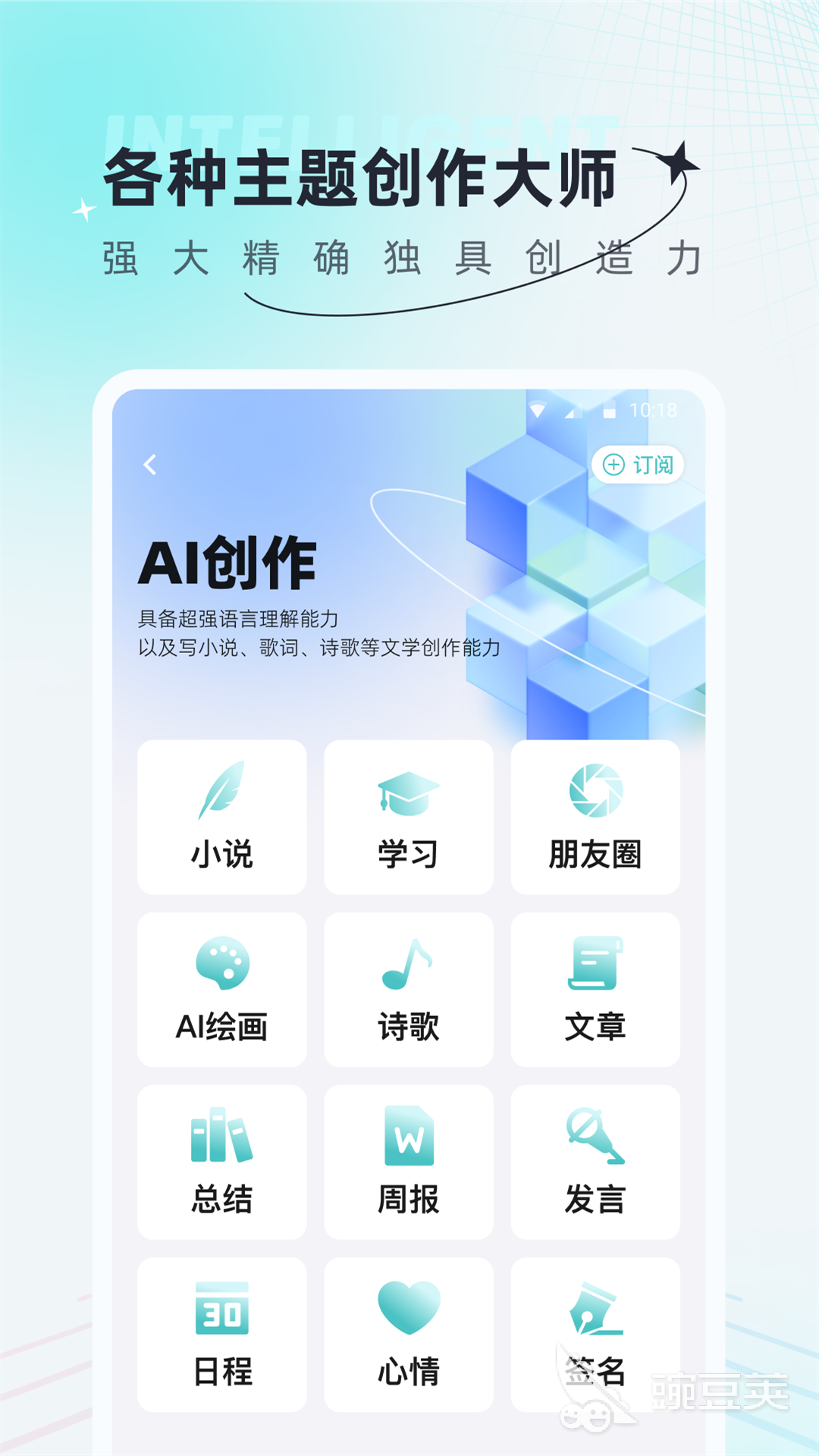This screenshot has width=819, height=1456.
Task: Open the 发言 microphone speech icon
Action: tap(595, 1137)
